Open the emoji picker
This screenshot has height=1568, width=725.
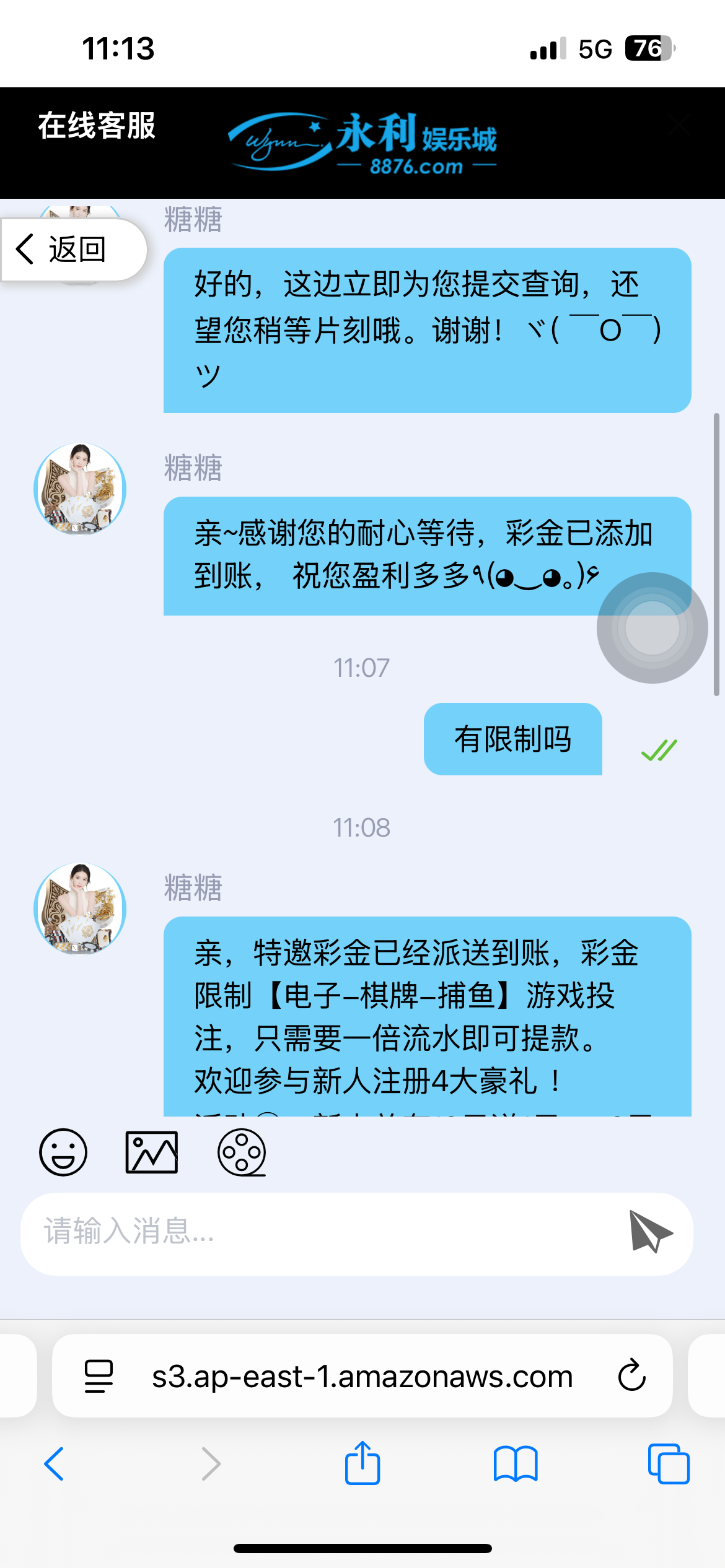63,1152
